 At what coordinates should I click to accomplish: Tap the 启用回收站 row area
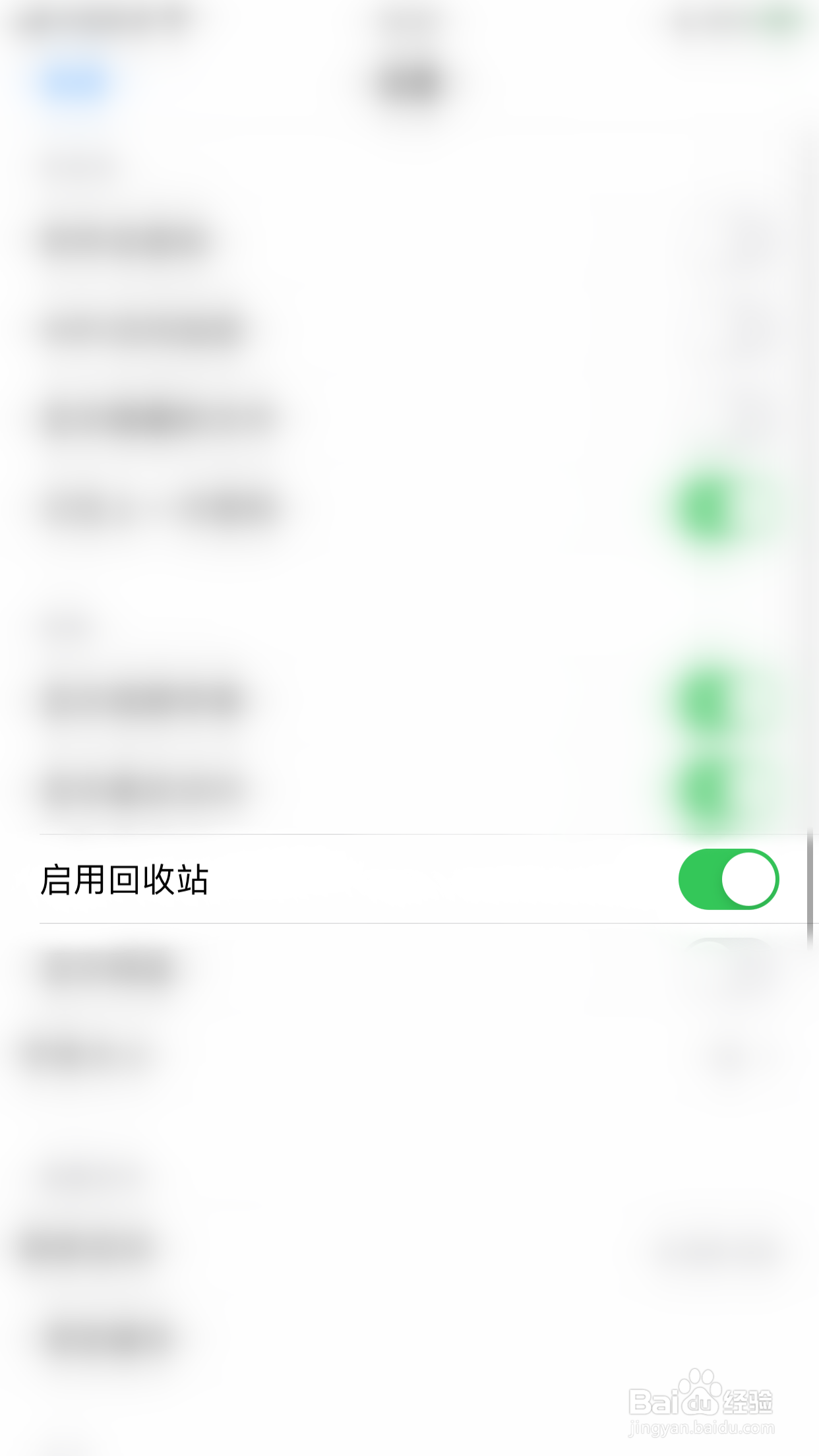[409, 880]
